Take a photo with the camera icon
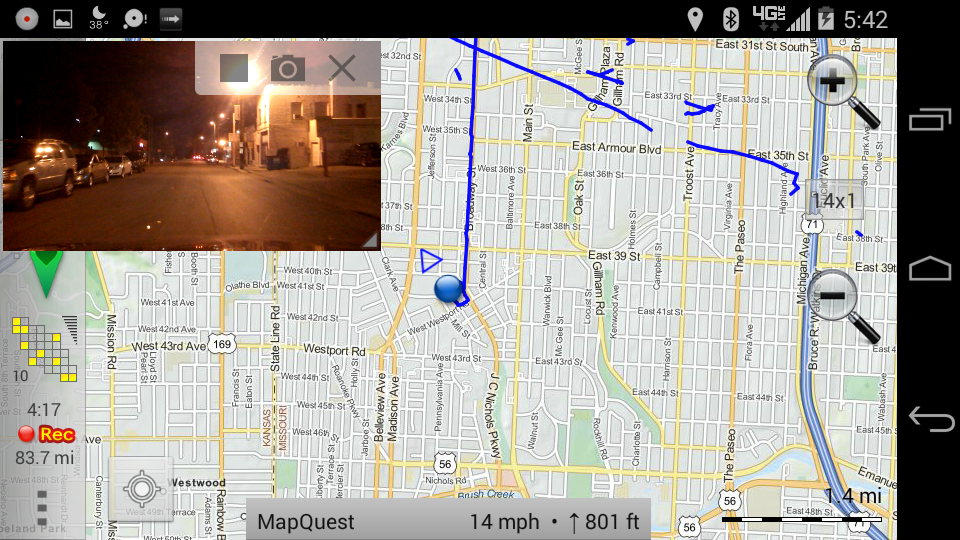This screenshot has width=960, height=540. (288, 68)
